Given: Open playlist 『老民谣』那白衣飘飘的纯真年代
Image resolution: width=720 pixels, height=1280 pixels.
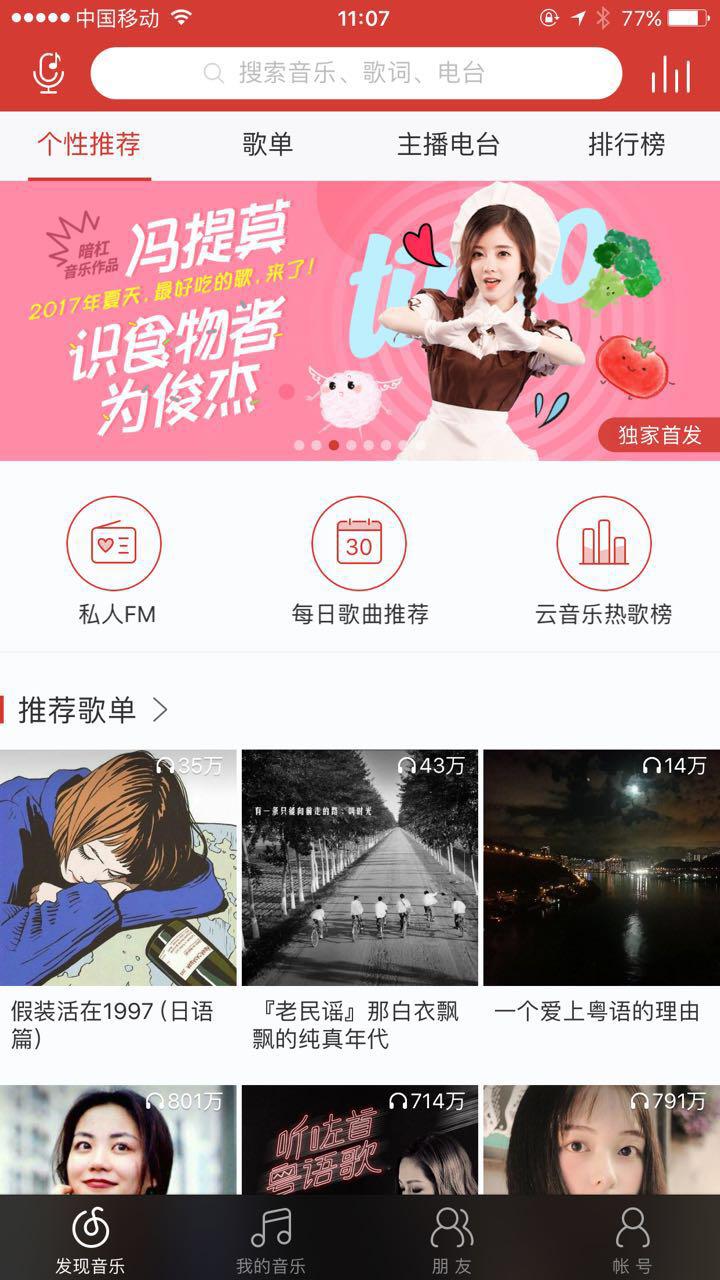Looking at the screenshot, I should click(x=359, y=868).
